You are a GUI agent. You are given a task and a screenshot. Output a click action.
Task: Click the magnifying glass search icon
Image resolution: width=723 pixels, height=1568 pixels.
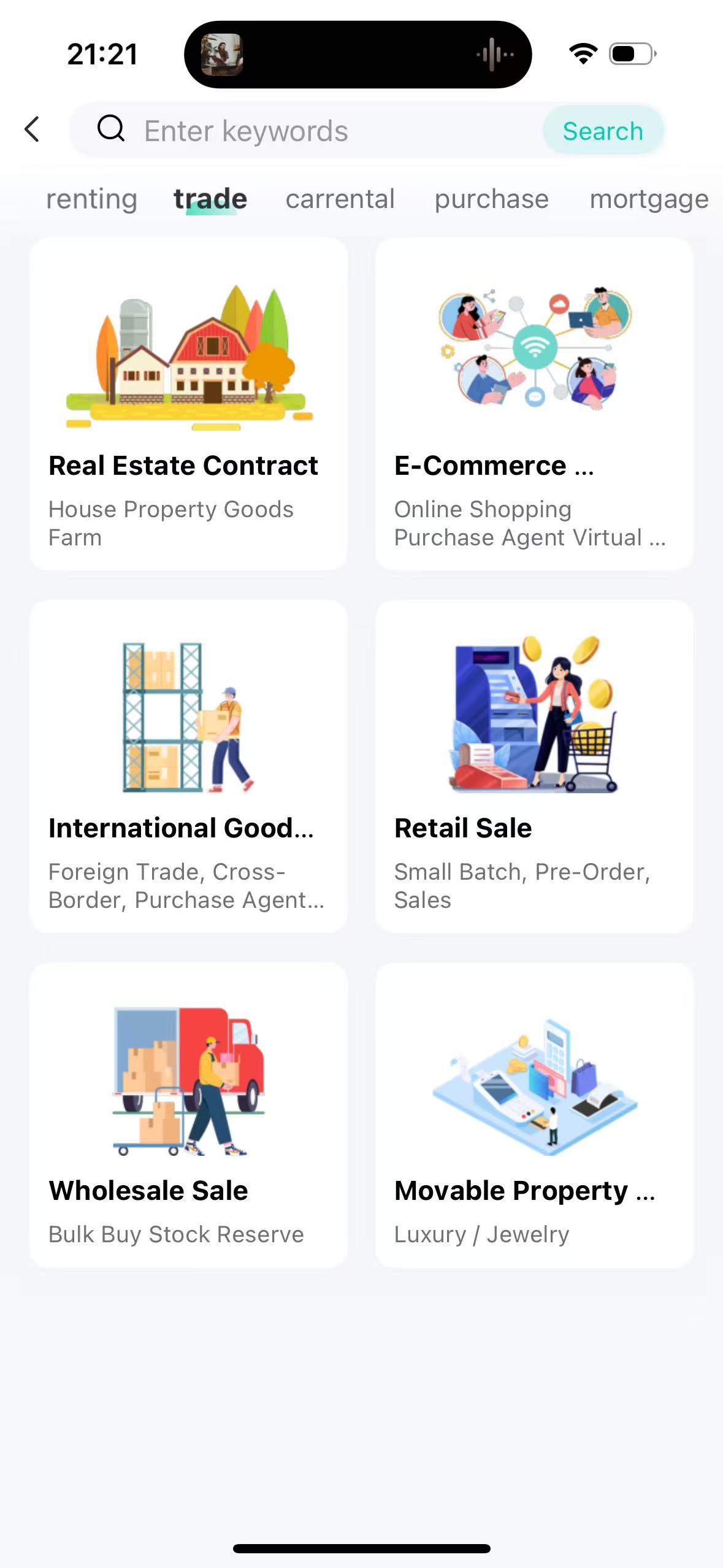click(111, 130)
